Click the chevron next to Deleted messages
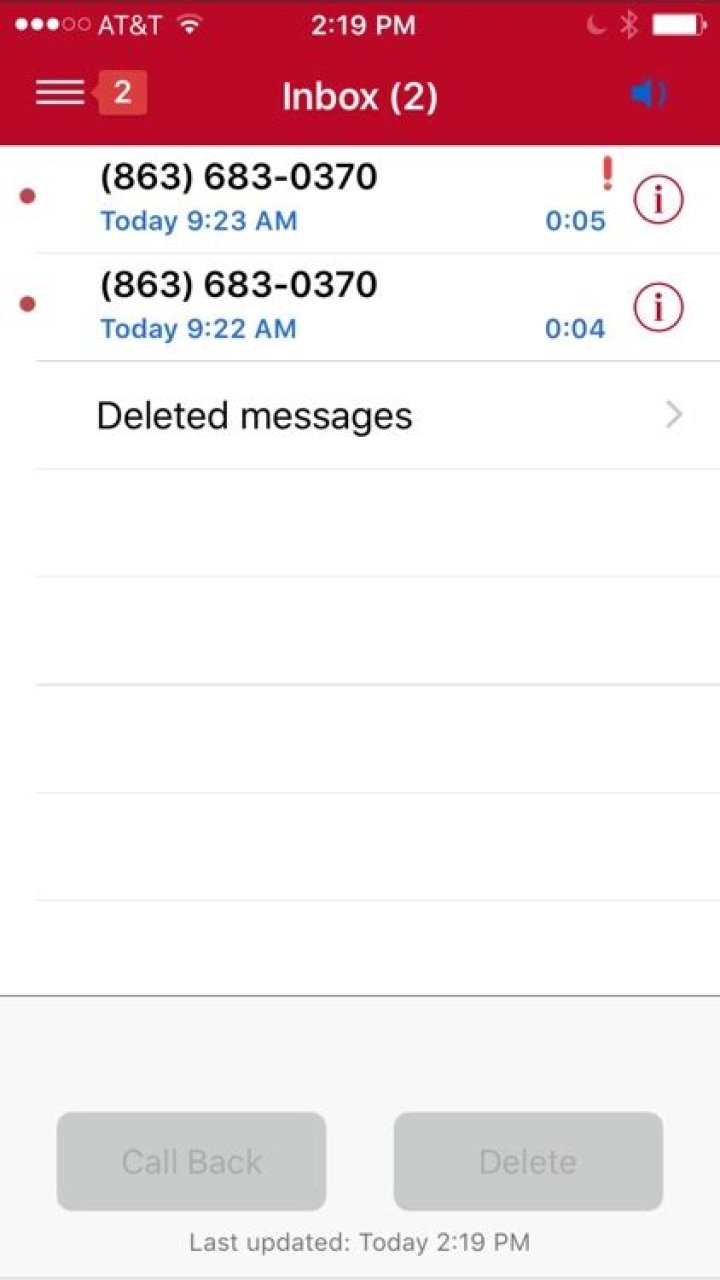Screen dimensions: 720x1280 (672, 414)
